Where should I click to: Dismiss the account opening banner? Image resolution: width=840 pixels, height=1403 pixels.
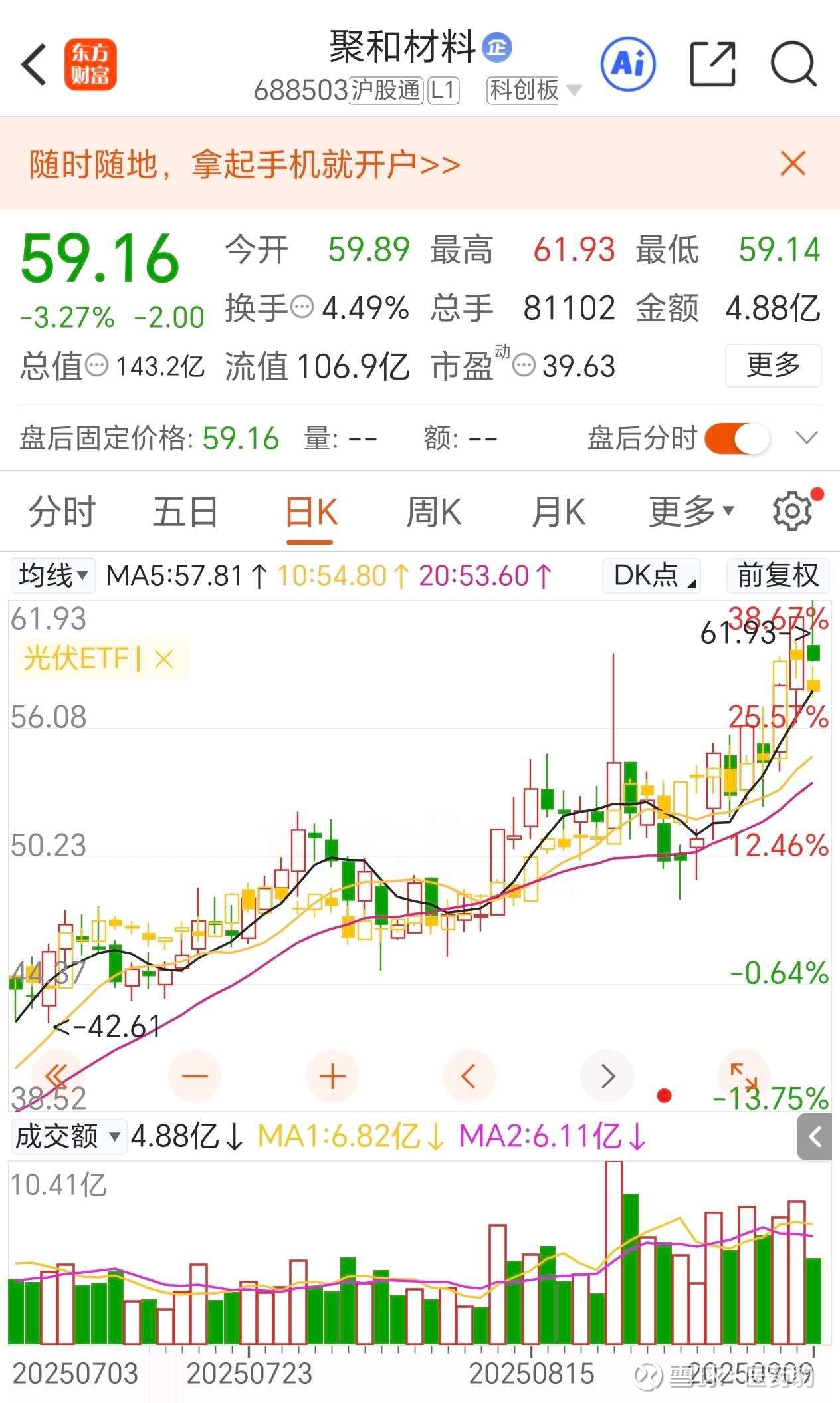(x=793, y=164)
